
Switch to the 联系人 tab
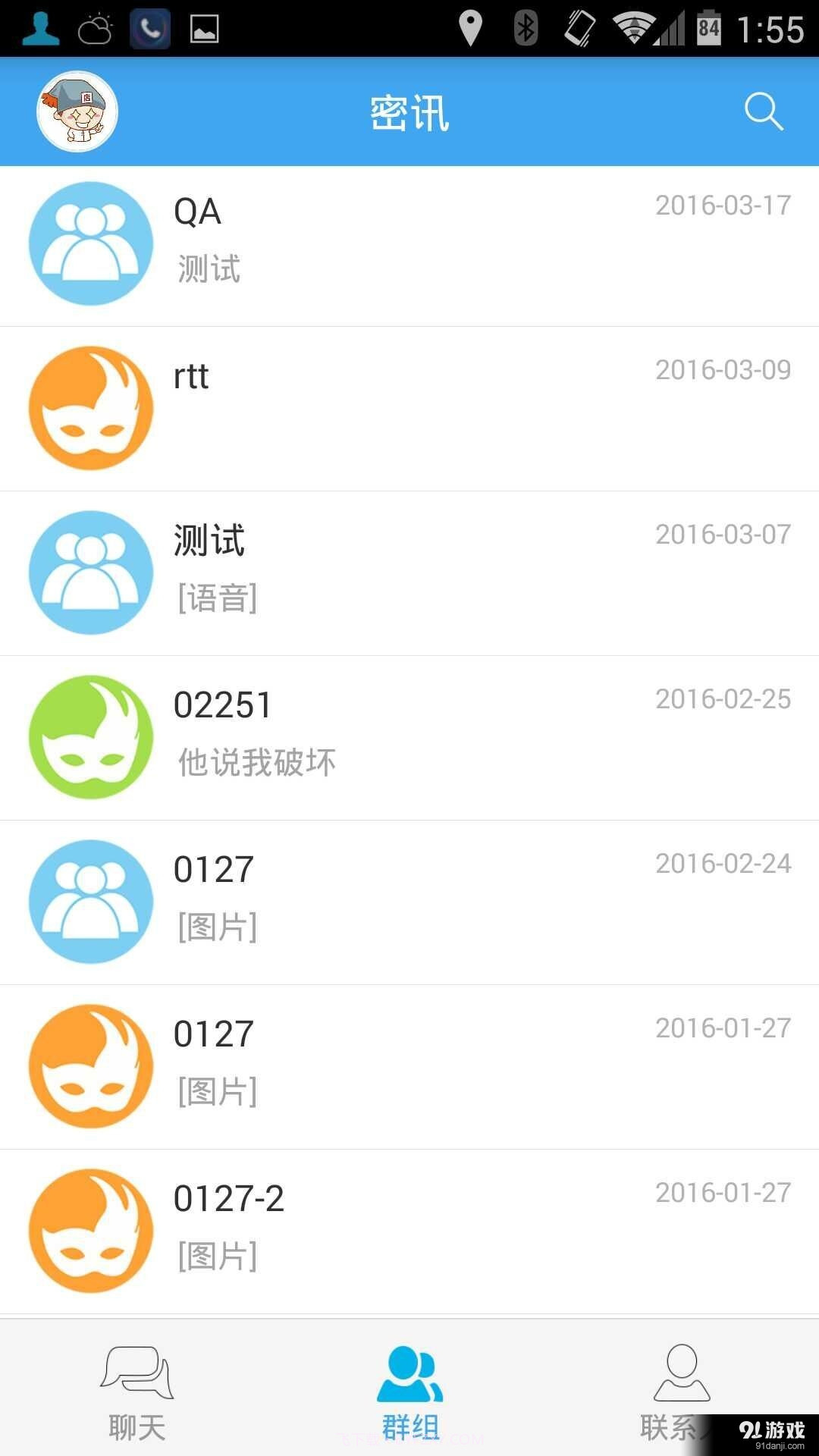681,1399
